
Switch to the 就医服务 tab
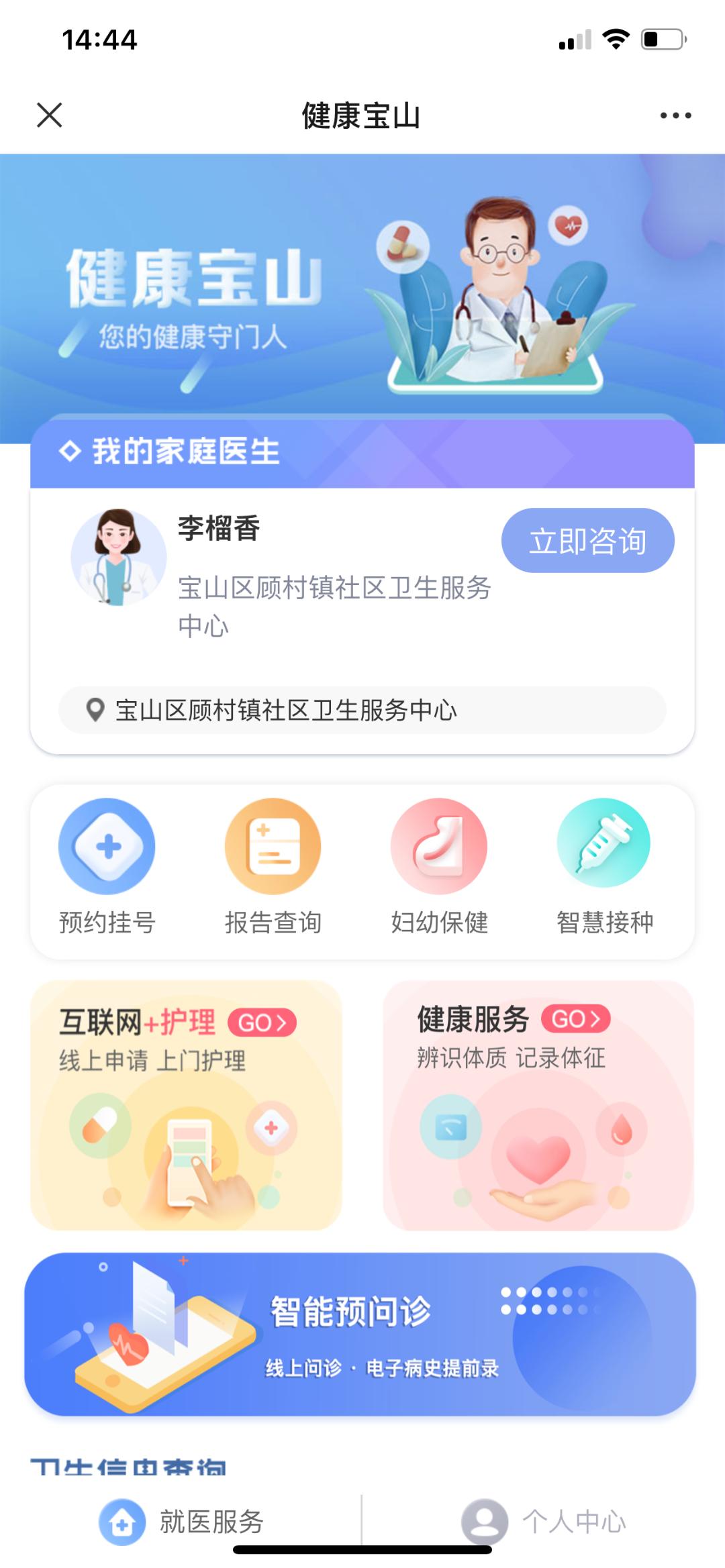[183, 1522]
